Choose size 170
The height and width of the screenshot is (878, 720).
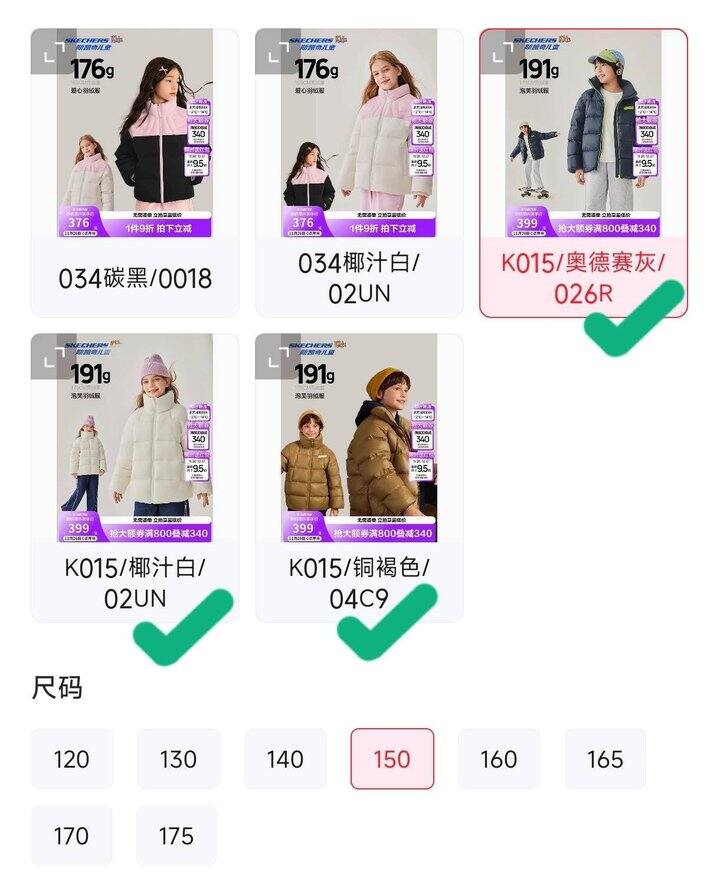71,835
